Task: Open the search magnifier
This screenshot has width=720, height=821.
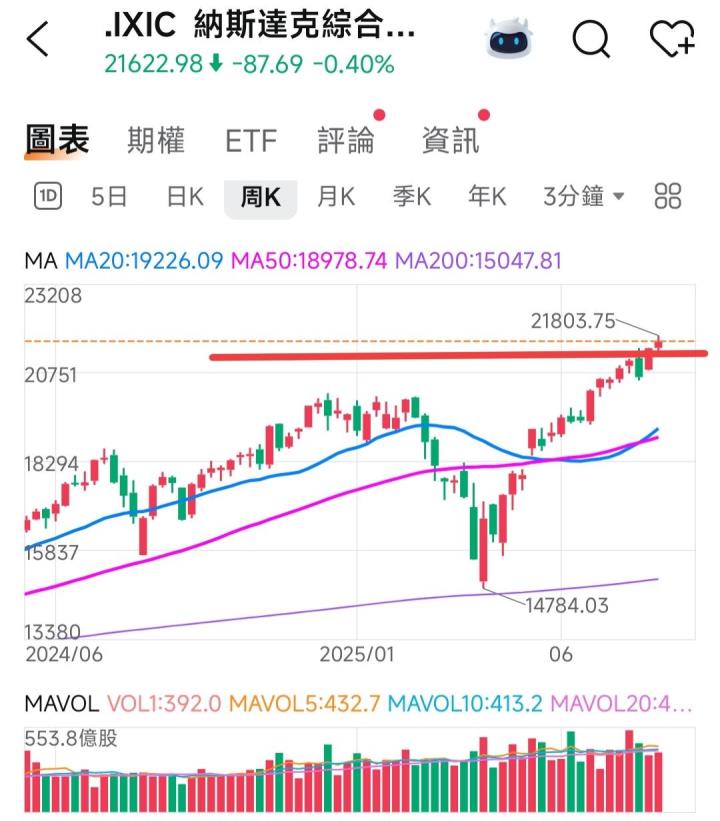Action: tap(591, 40)
